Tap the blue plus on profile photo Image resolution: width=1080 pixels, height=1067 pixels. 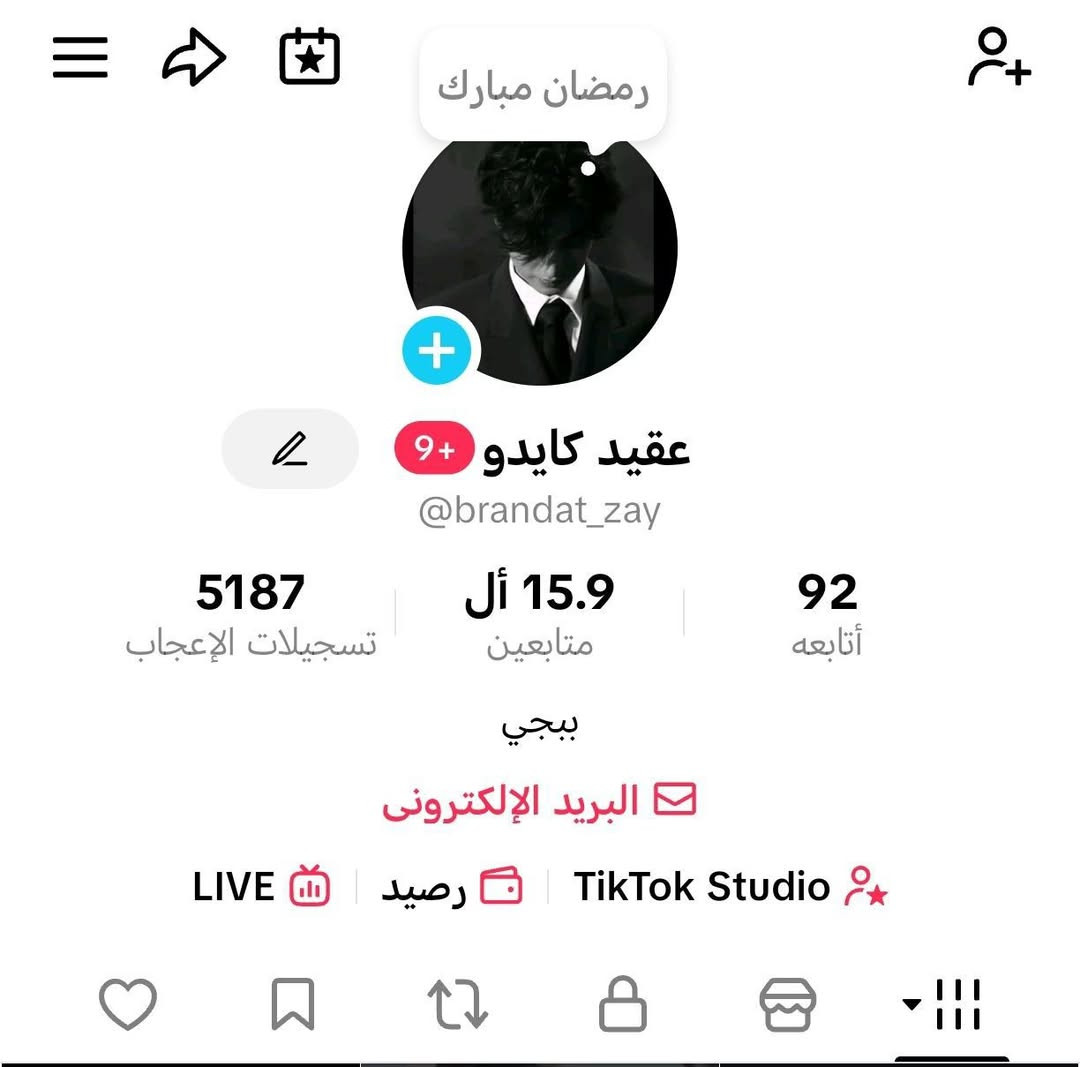click(x=437, y=351)
